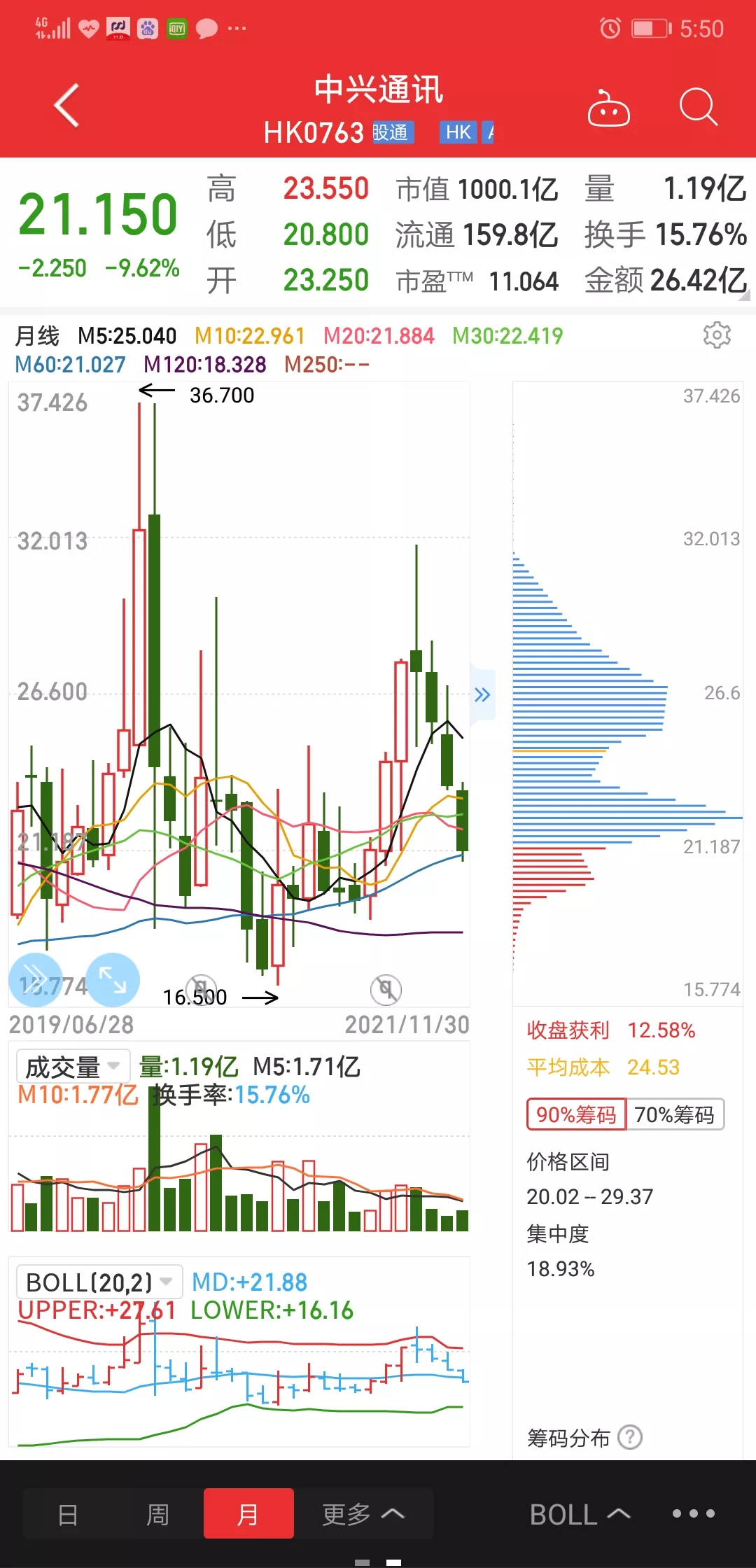Viewport: 756px width, 1568px height.
Task: Expand the quote details corner arrow
Action: 743,295
